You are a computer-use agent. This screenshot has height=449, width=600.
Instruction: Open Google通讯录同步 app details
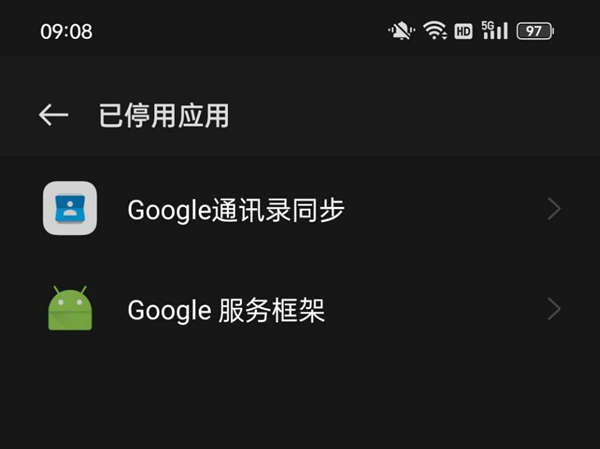[300, 209]
